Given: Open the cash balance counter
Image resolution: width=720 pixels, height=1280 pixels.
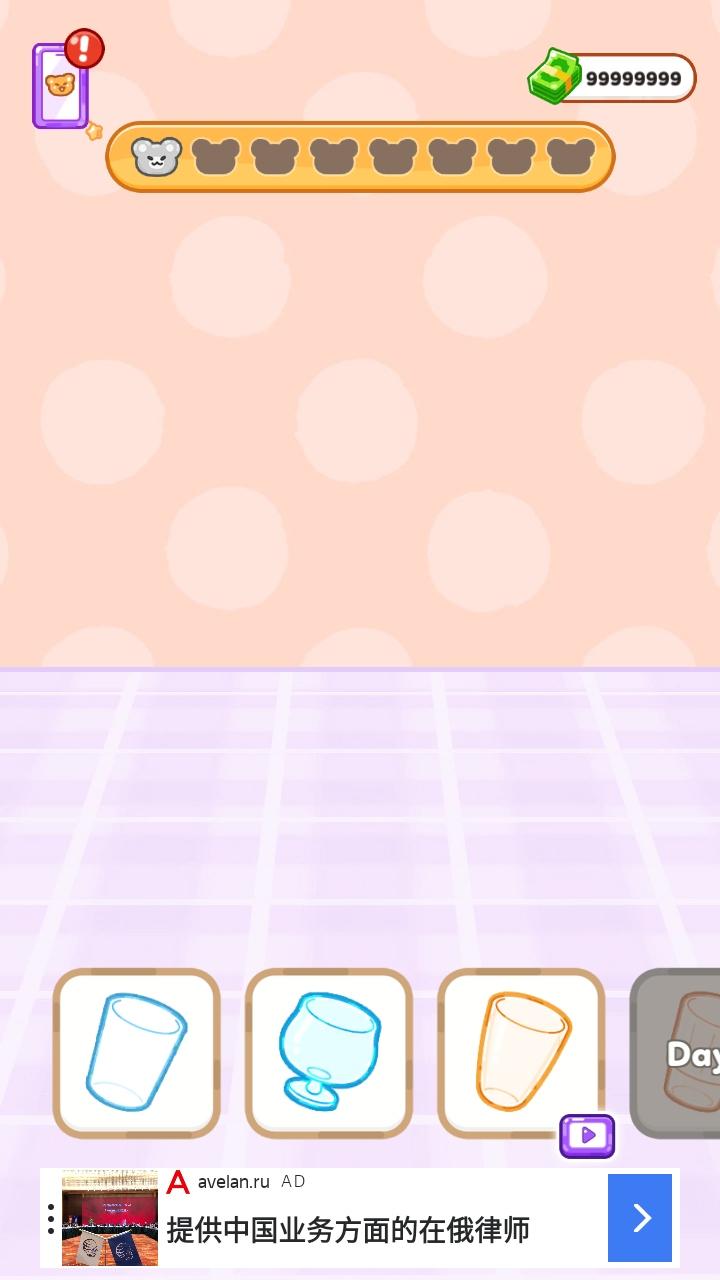Looking at the screenshot, I should click(612, 78).
